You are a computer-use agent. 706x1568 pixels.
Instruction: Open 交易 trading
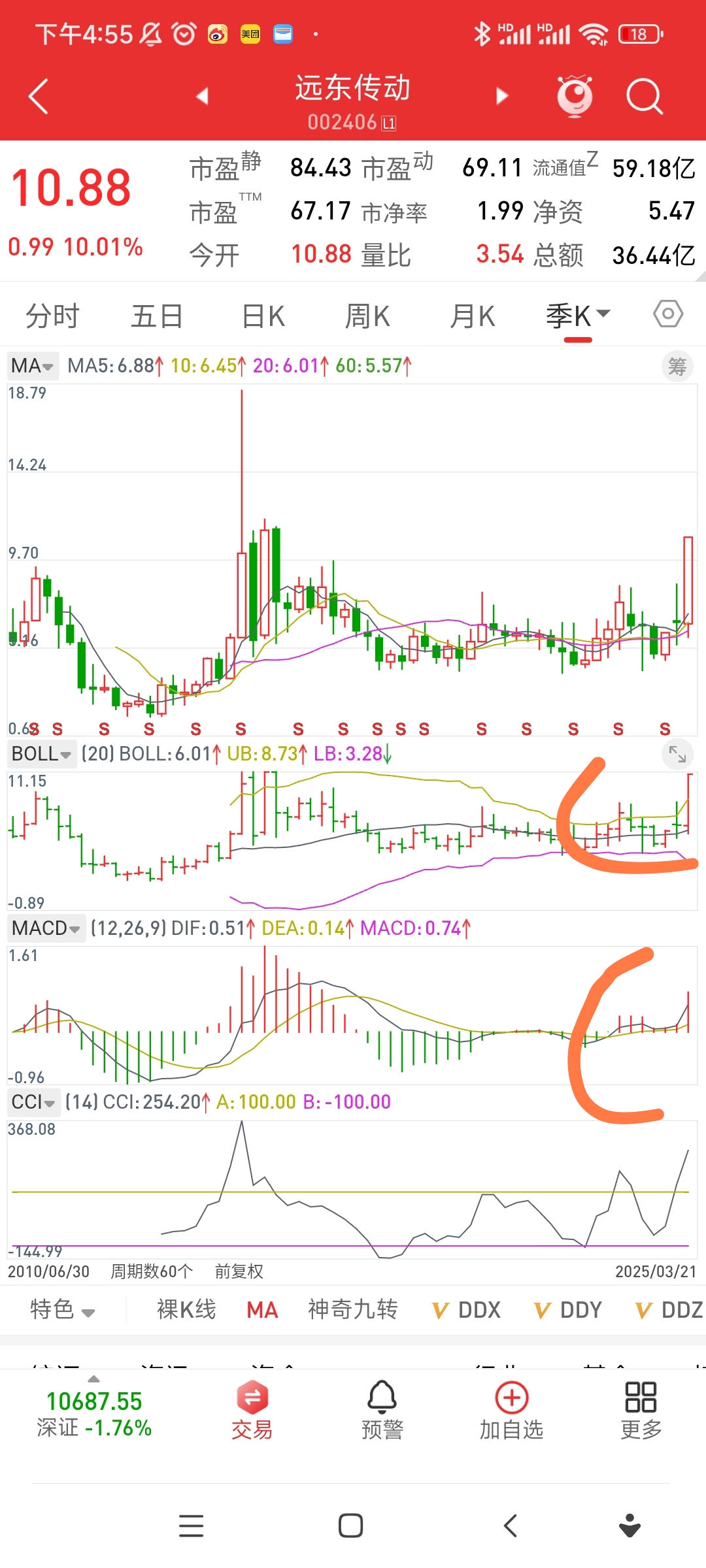[252, 1411]
